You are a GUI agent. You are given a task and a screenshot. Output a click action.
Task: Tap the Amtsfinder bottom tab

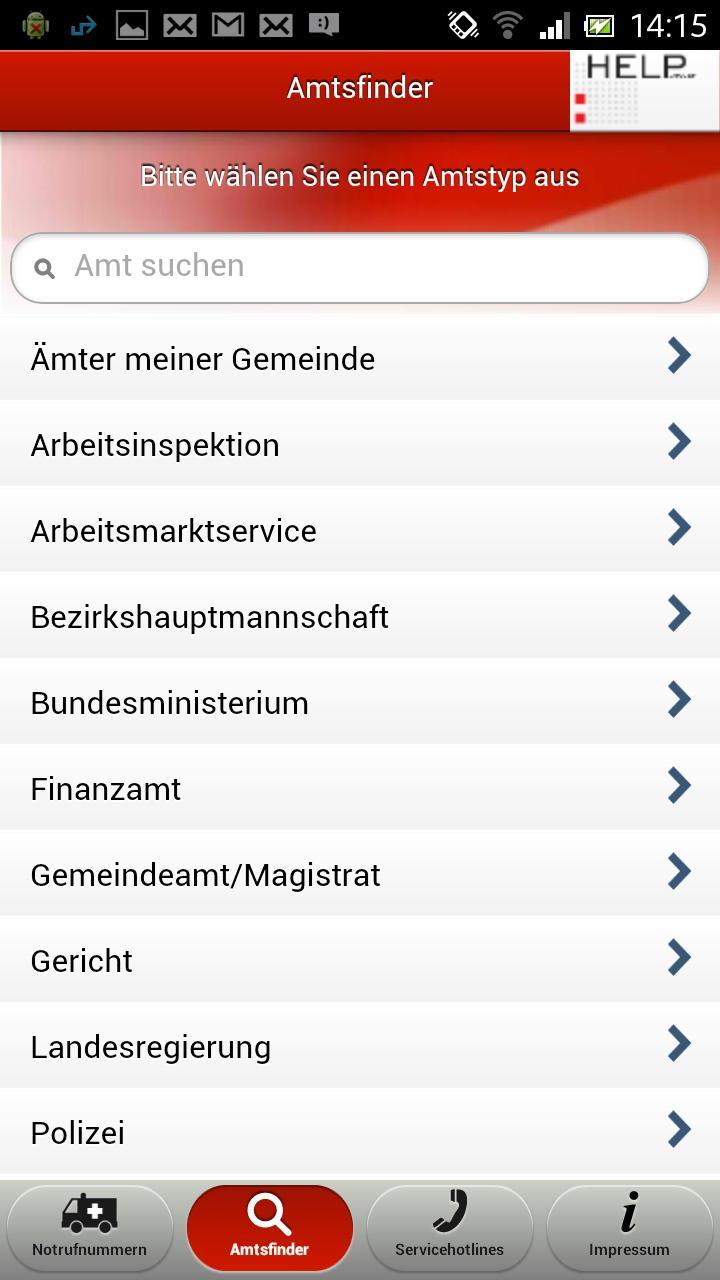270,1227
